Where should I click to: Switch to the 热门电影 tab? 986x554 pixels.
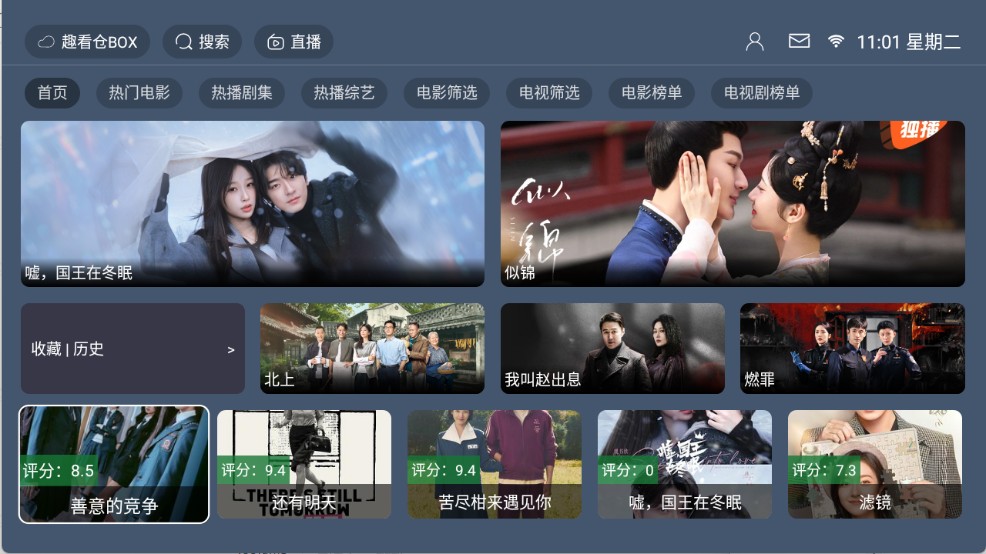point(139,93)
